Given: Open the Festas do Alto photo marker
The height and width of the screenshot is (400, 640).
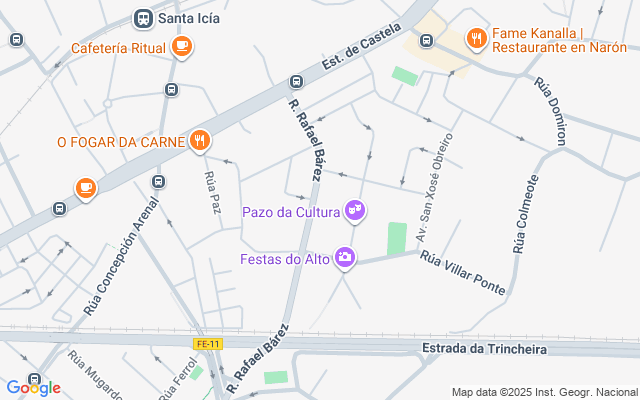Looking at the screenshot, I should [x=345, y=258].
